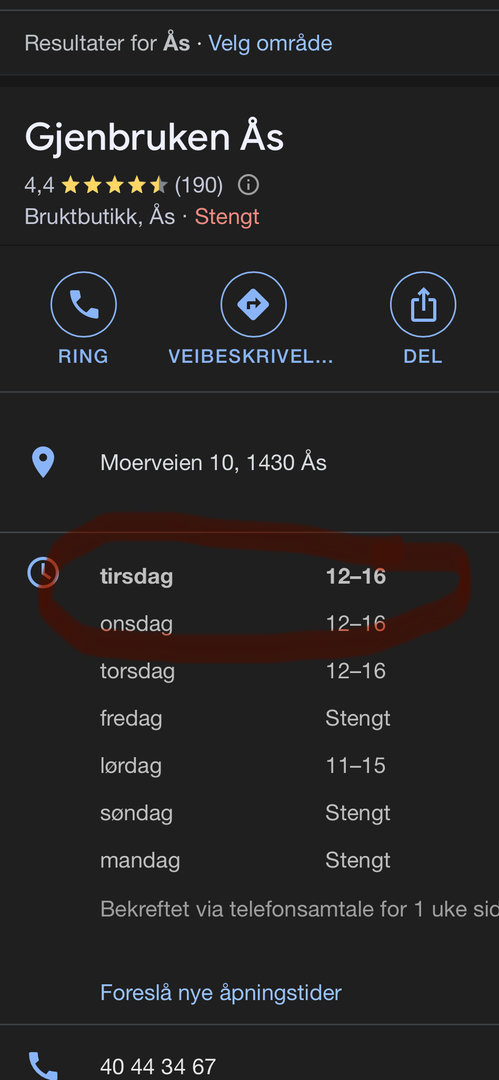This screenshot has width=499, height=1080.
Task: Call the shop with the RING button
Action: (83, 318)
